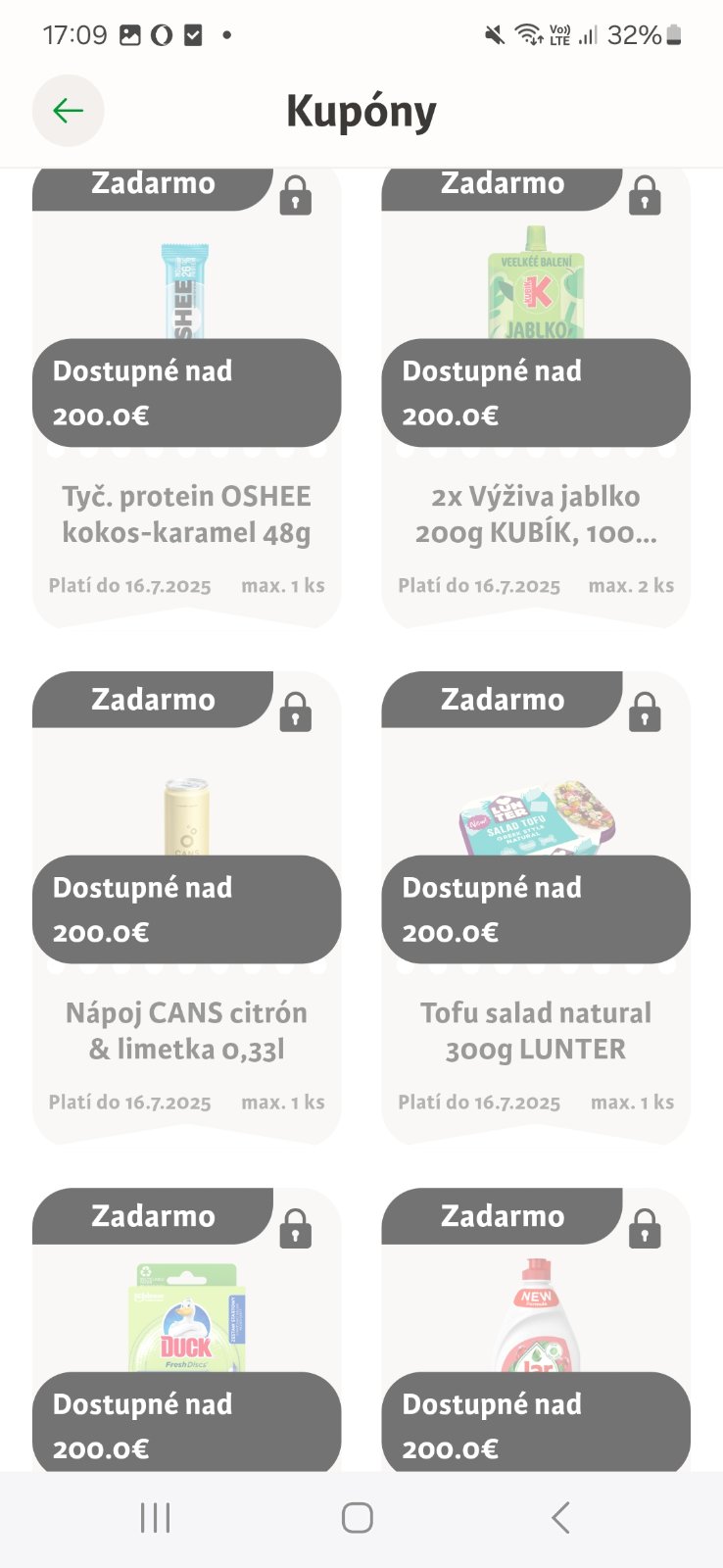Open the recent apps view
Image resolution: width=723 pixels, height=1568 pixels.
[x=155, y=1518]
